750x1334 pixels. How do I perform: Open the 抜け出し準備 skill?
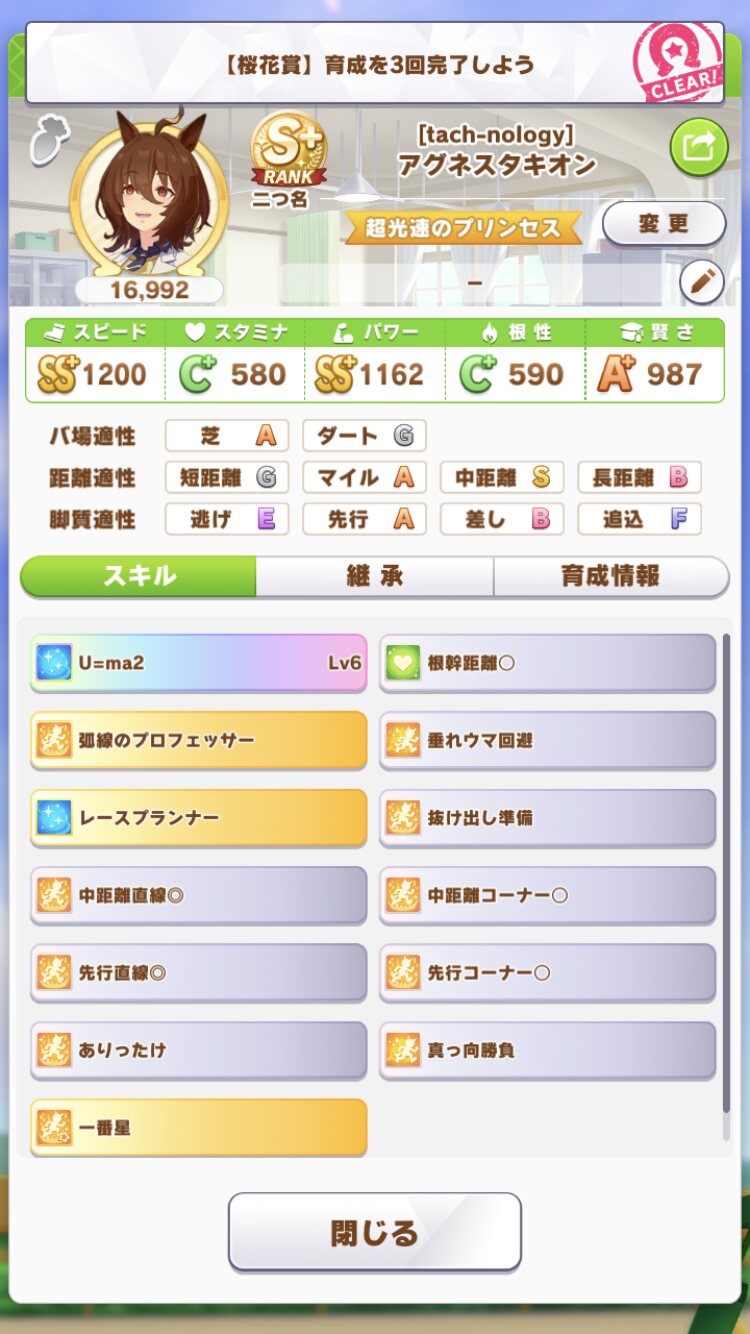click(547, 817)
